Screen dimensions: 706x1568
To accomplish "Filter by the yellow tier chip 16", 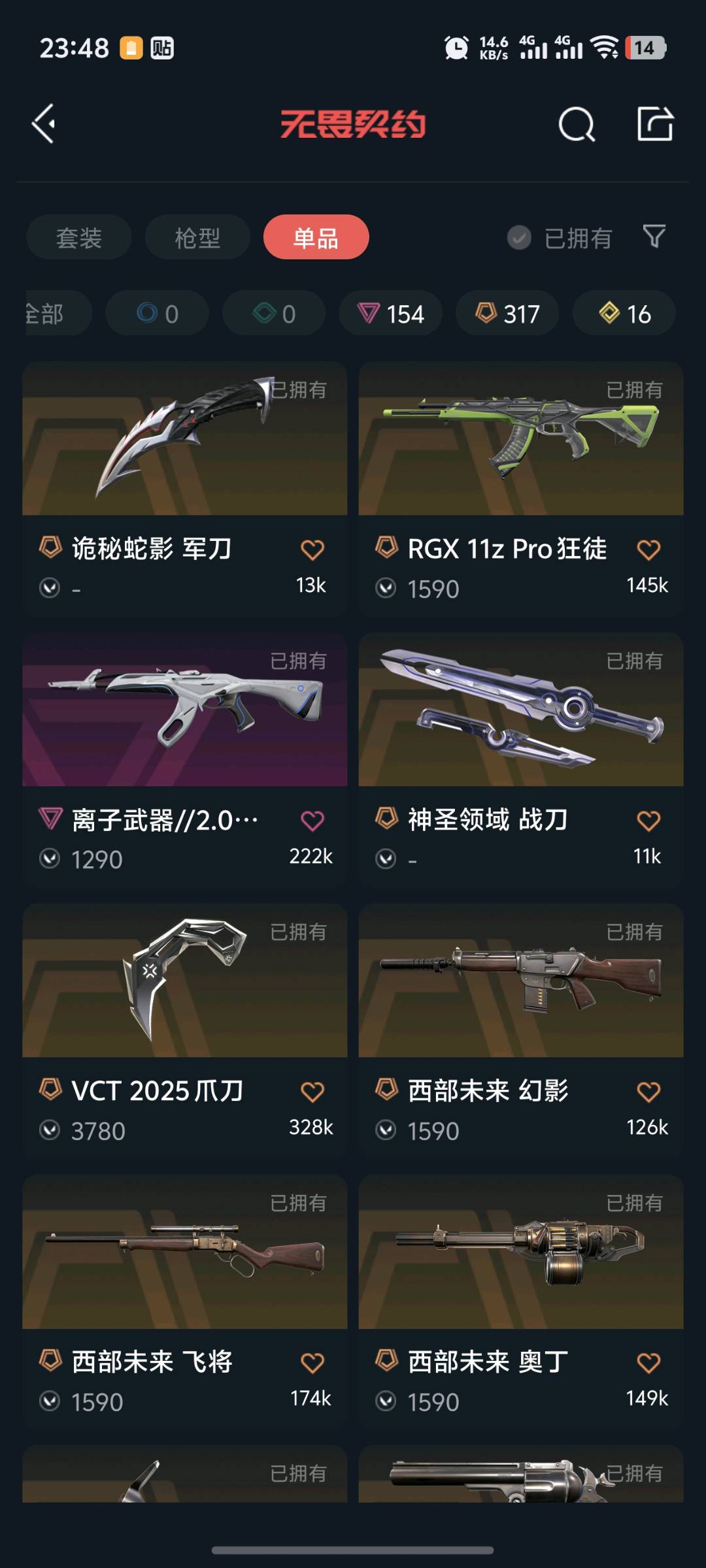I will pos(624,314).
